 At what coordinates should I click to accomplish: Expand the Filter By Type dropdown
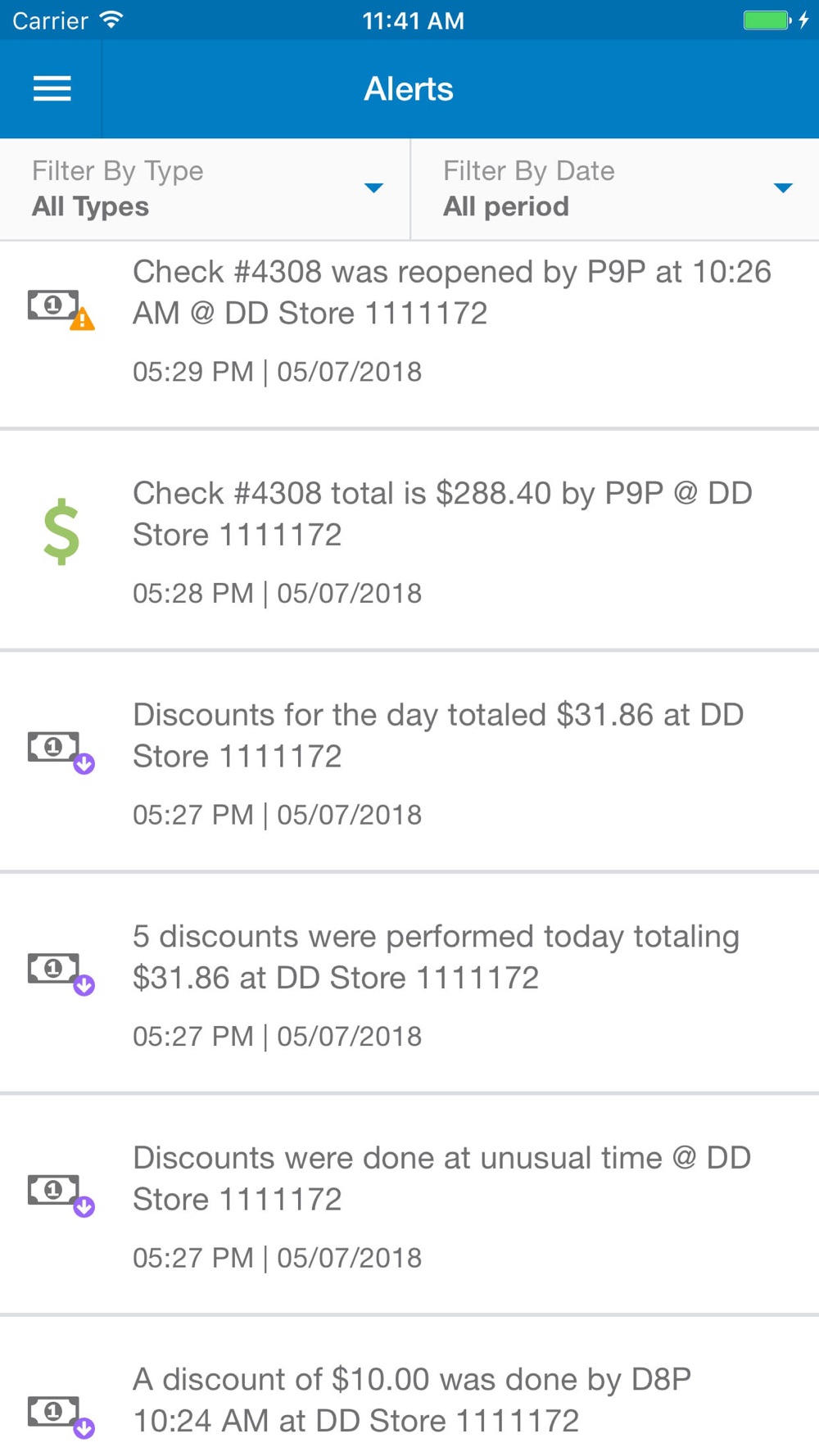(x=205, y=189)
